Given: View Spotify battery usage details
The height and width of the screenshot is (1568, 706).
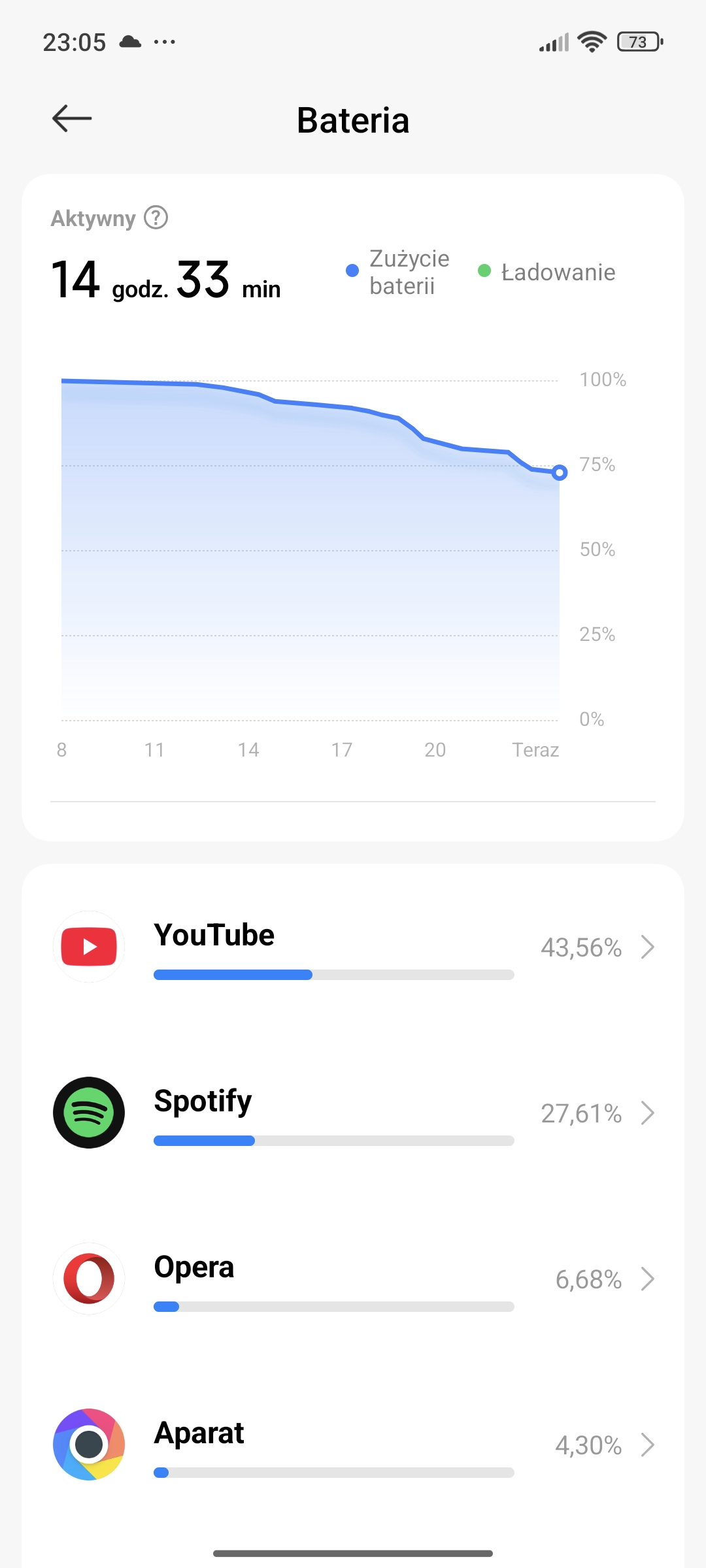Looking at the screenshot, I should pos(353,1113).
